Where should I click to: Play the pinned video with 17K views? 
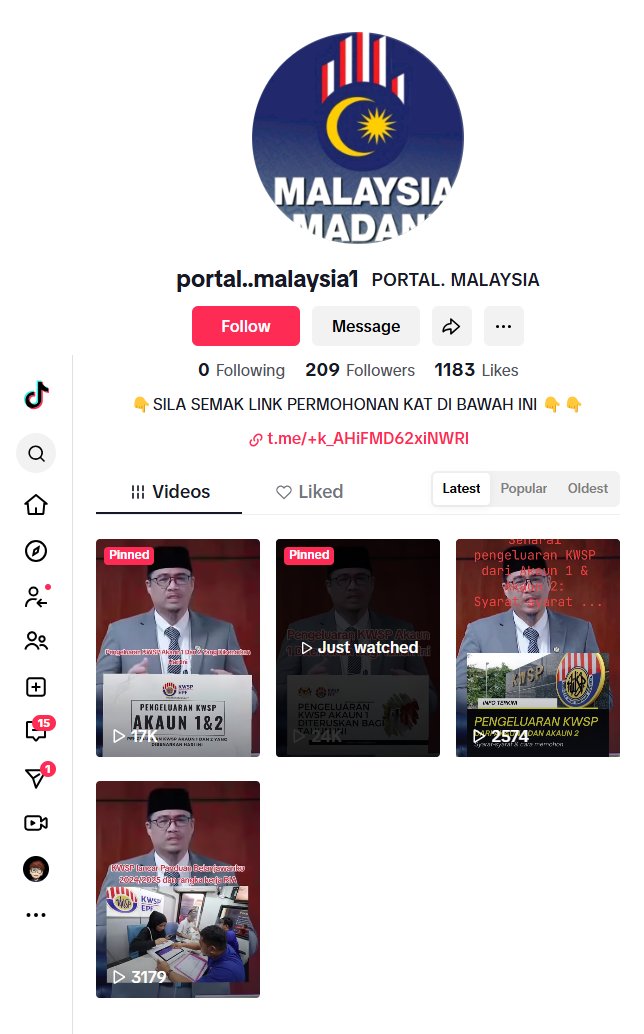[178, 647]
